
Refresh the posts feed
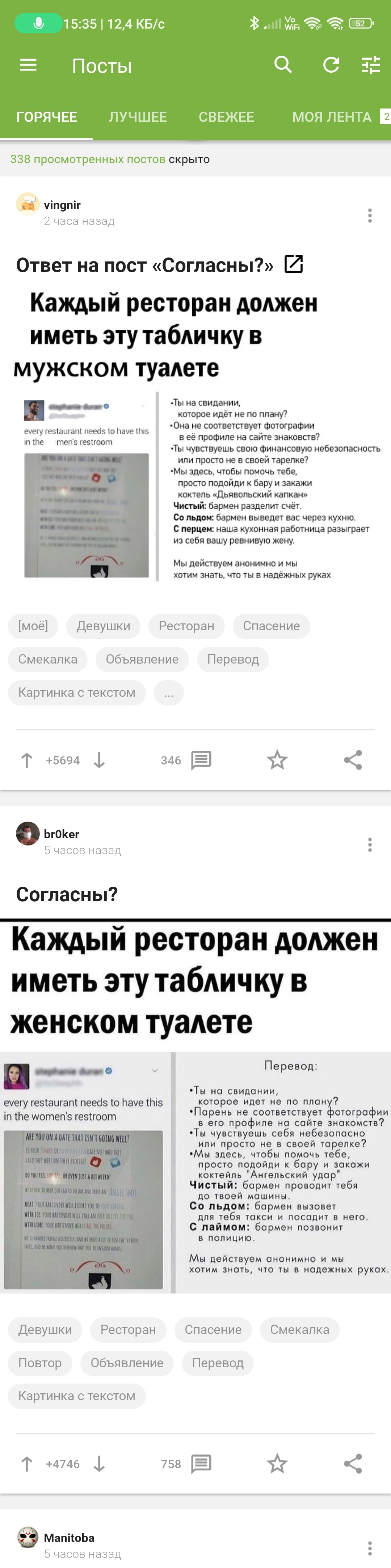coord(331,64)
